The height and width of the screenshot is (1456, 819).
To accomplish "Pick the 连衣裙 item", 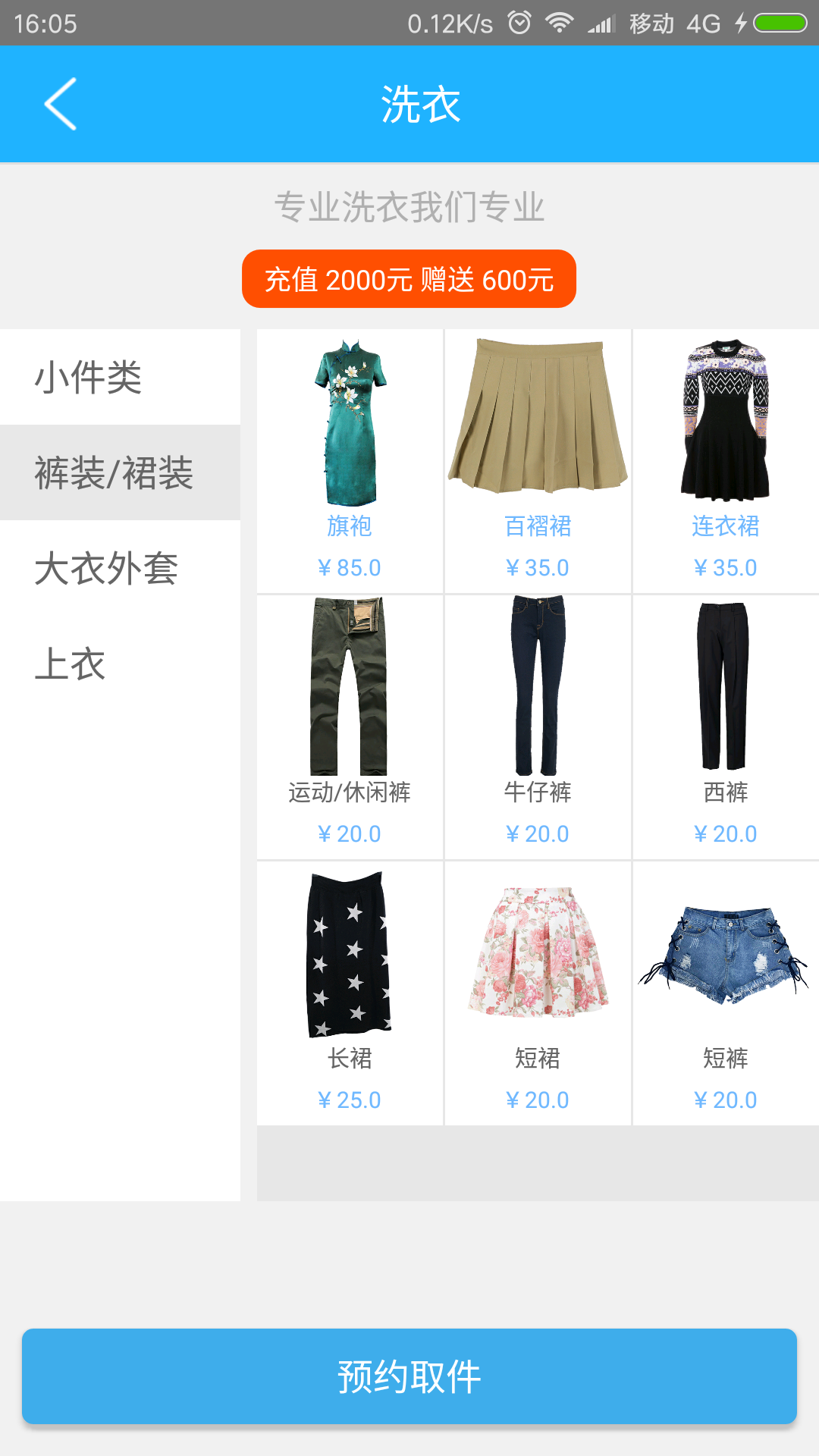I will (726, 460).
